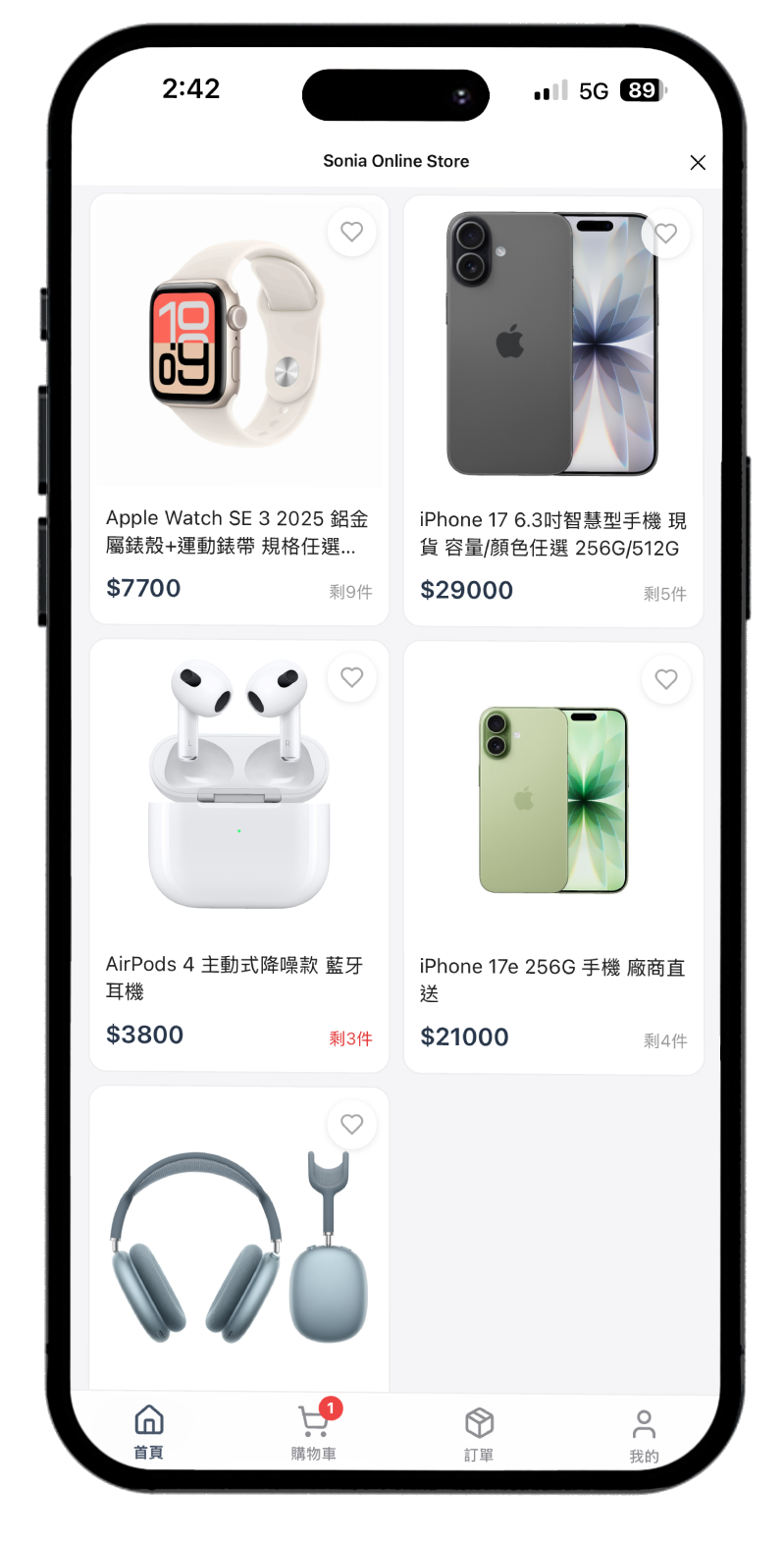Favorite the AirPods 4 using its heart icon
The width and height of the screenshot is (784, 1541).
351,677
